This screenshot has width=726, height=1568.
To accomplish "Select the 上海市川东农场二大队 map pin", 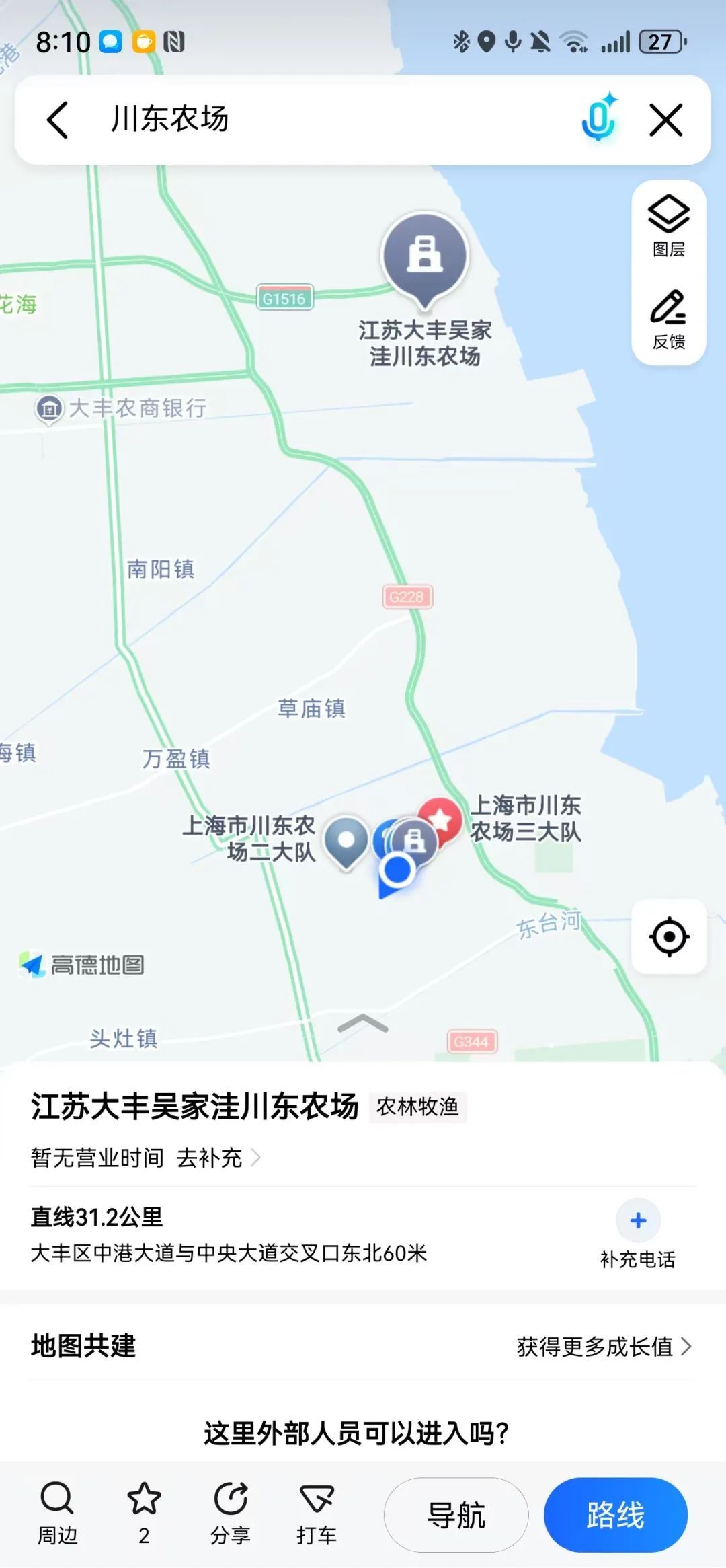I will click(x=346, y=840).
